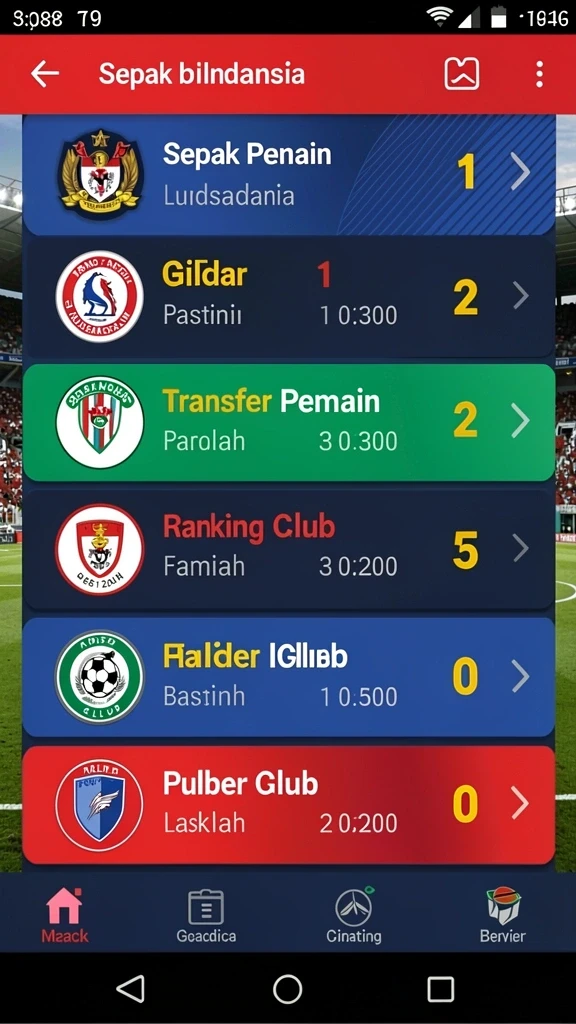Switch to the Goacdica tab
Viewport: 576px width, 1024px height.
coord(206,916)
